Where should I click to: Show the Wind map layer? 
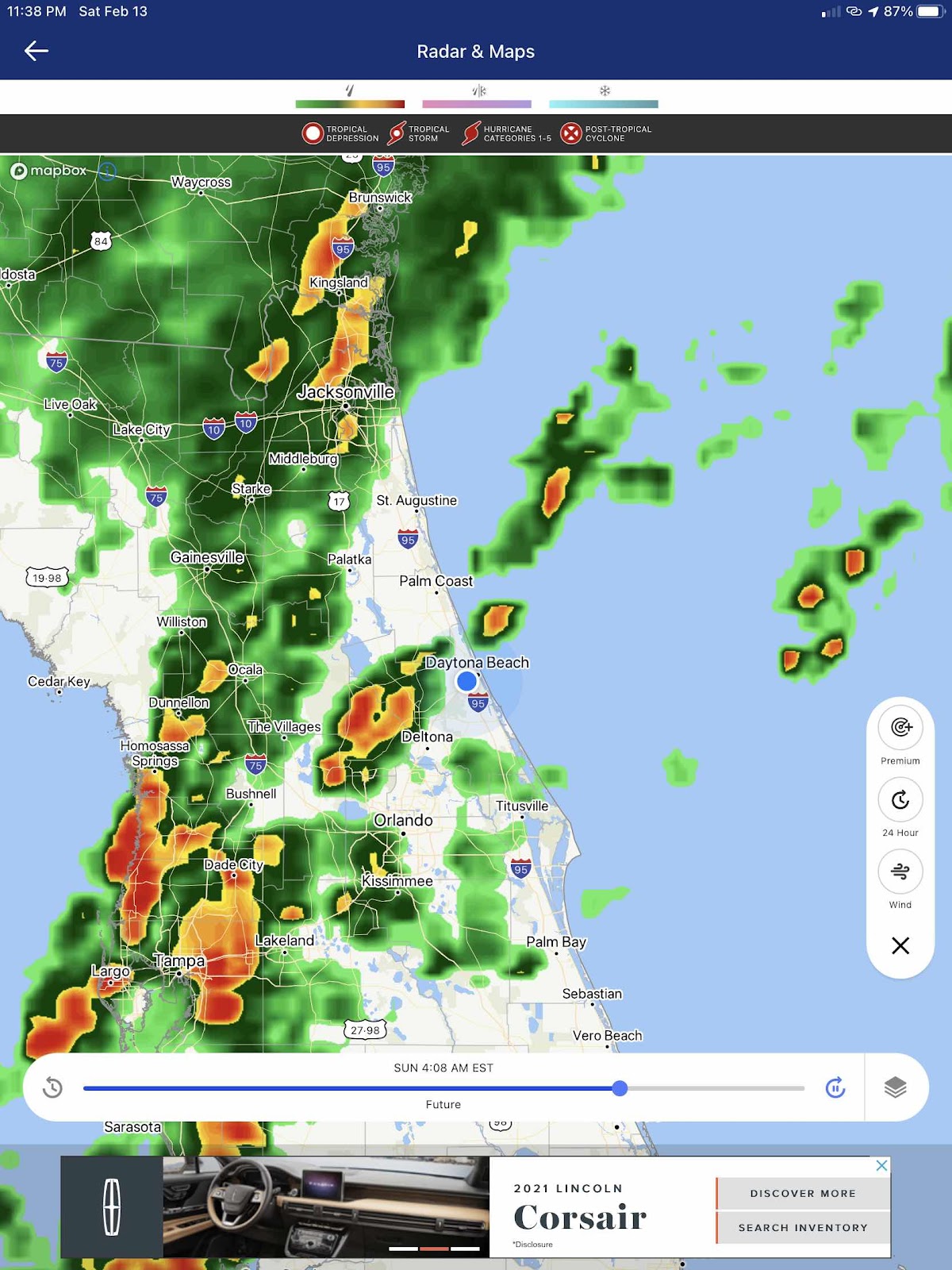pos(900,872)
